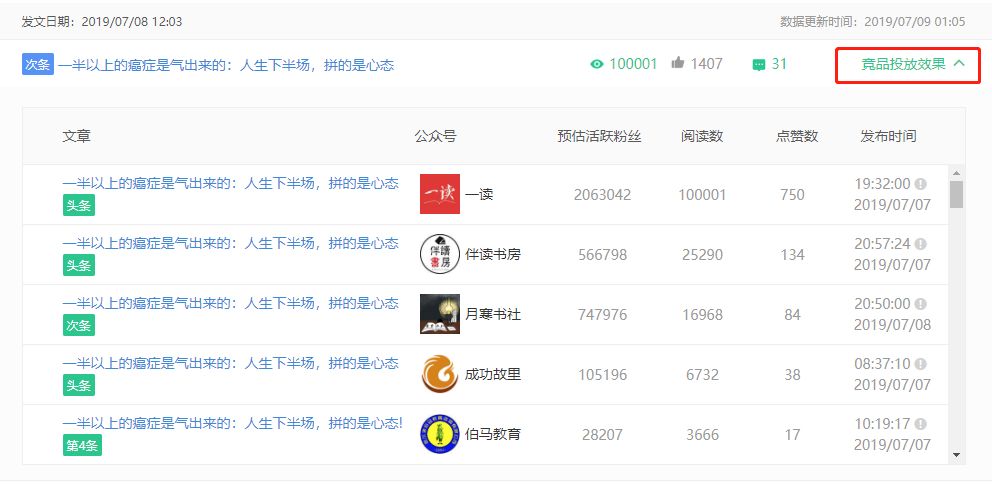The height and width of the screenshot is (485, 992).
Task: Open the article published by 伯马教育
Action: point(232,423)
